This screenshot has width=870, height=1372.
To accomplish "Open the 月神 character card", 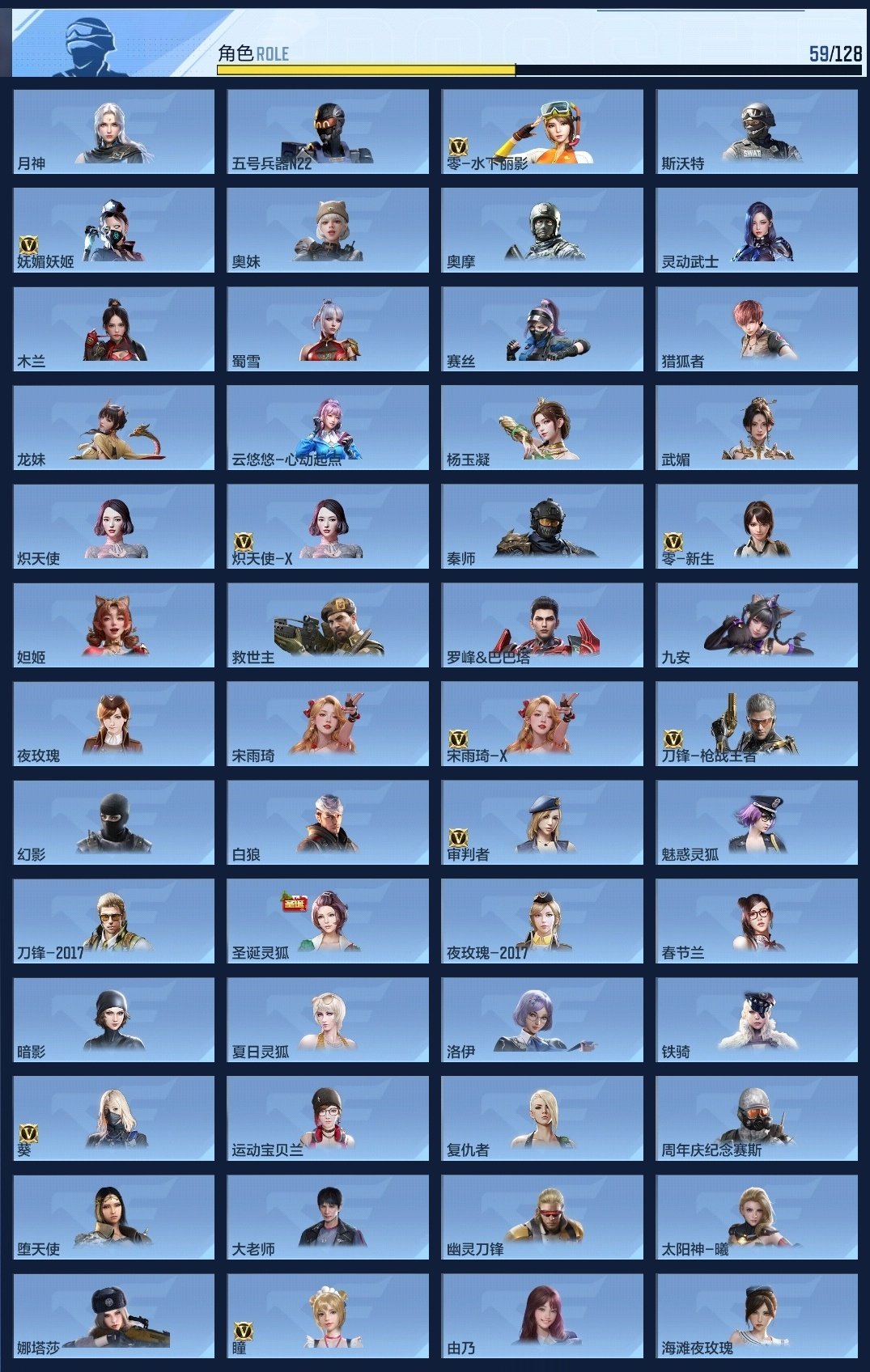I will point(113,131).
